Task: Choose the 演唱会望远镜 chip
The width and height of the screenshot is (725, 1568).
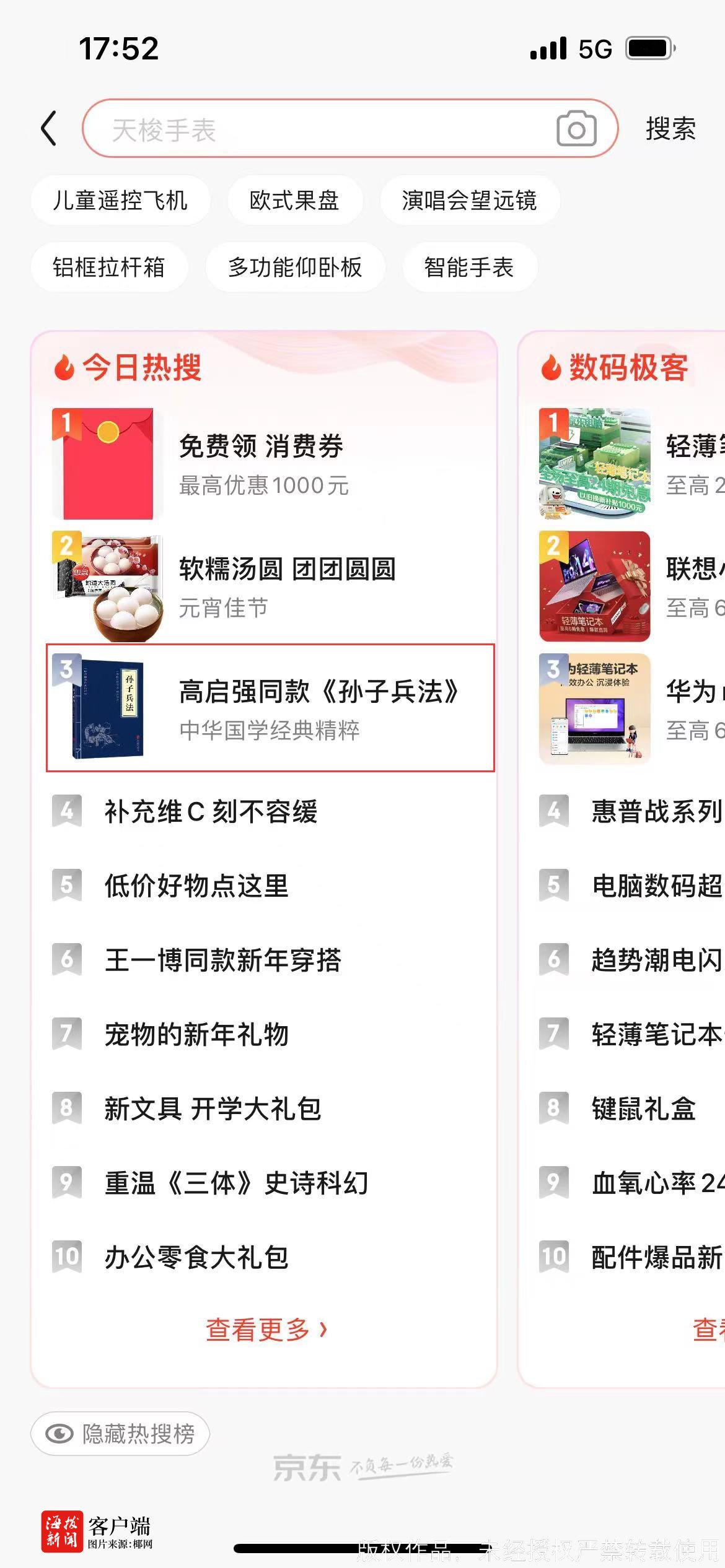Action: pos(469,201)
